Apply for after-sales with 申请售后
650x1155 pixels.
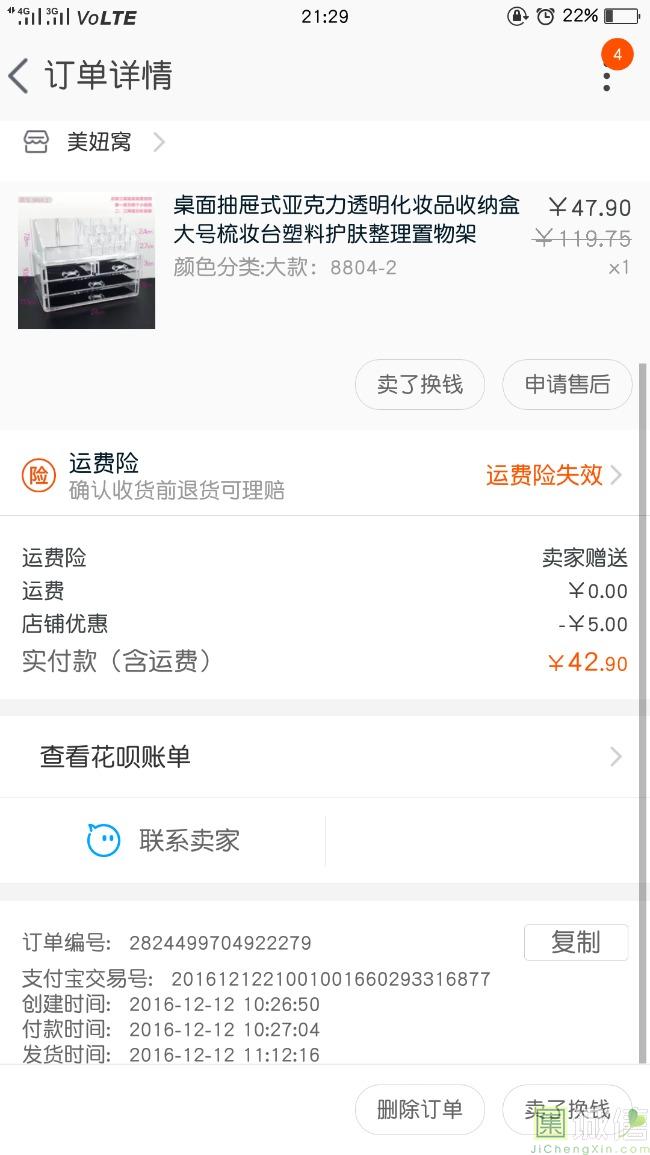tap(567, 385)
